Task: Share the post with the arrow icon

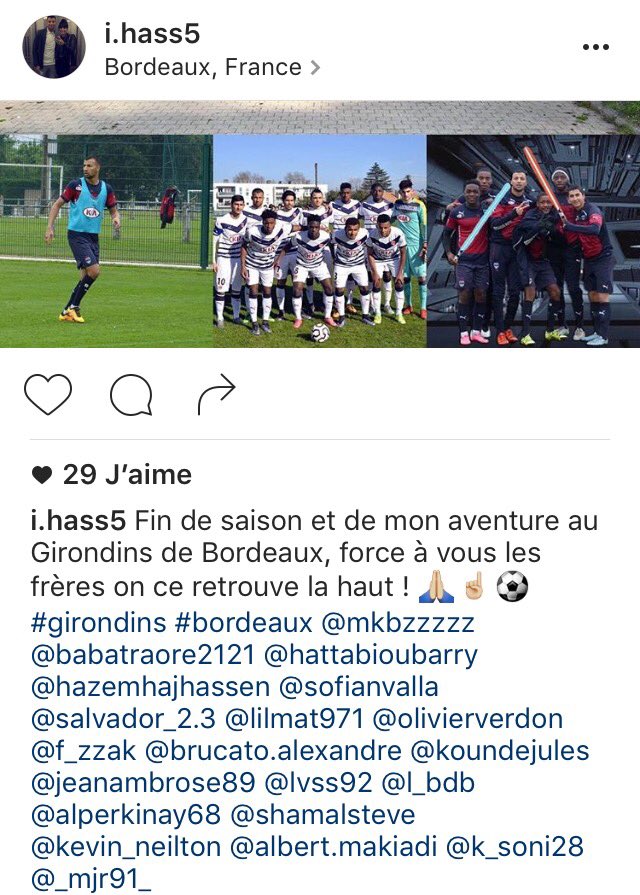Action: (215, 396)
